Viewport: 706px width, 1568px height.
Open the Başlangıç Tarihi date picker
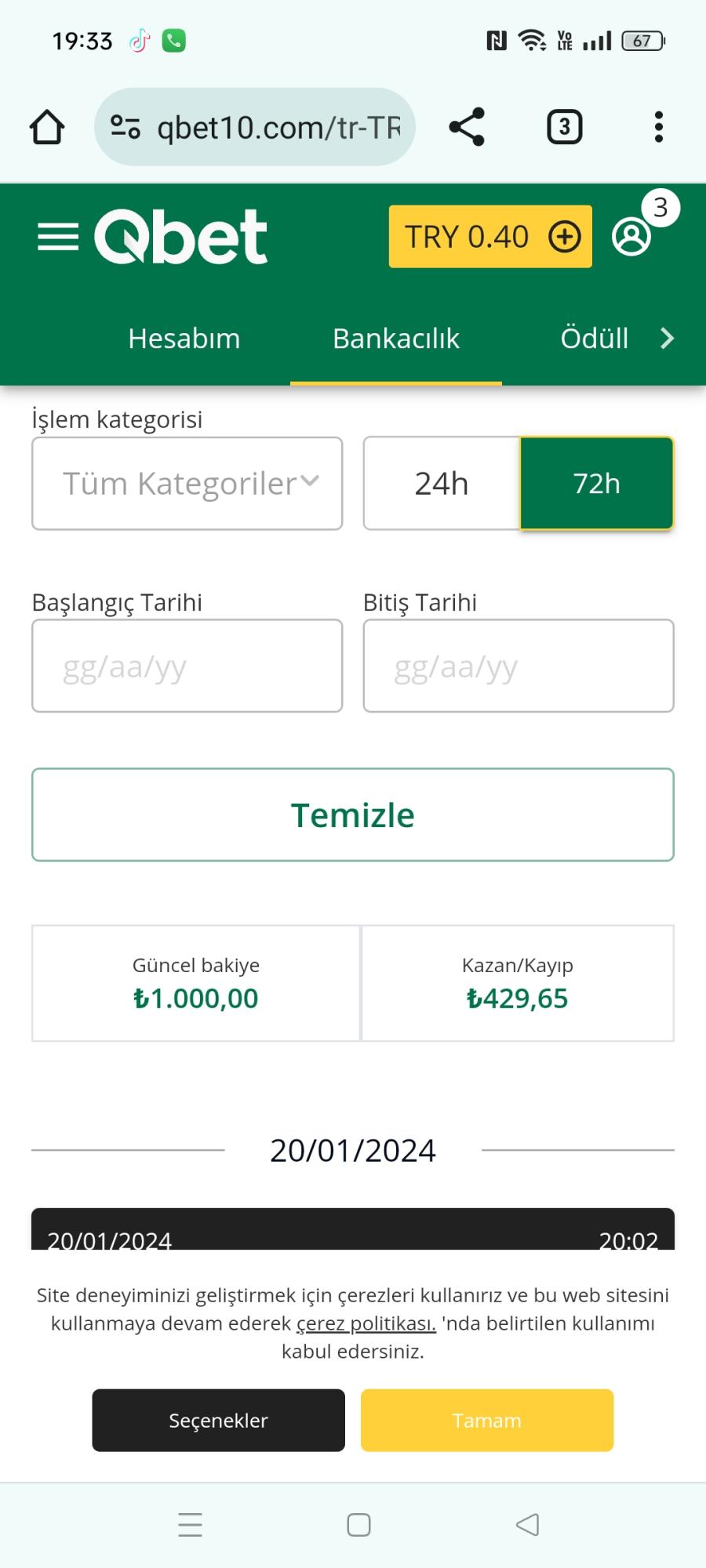(187, 666)
